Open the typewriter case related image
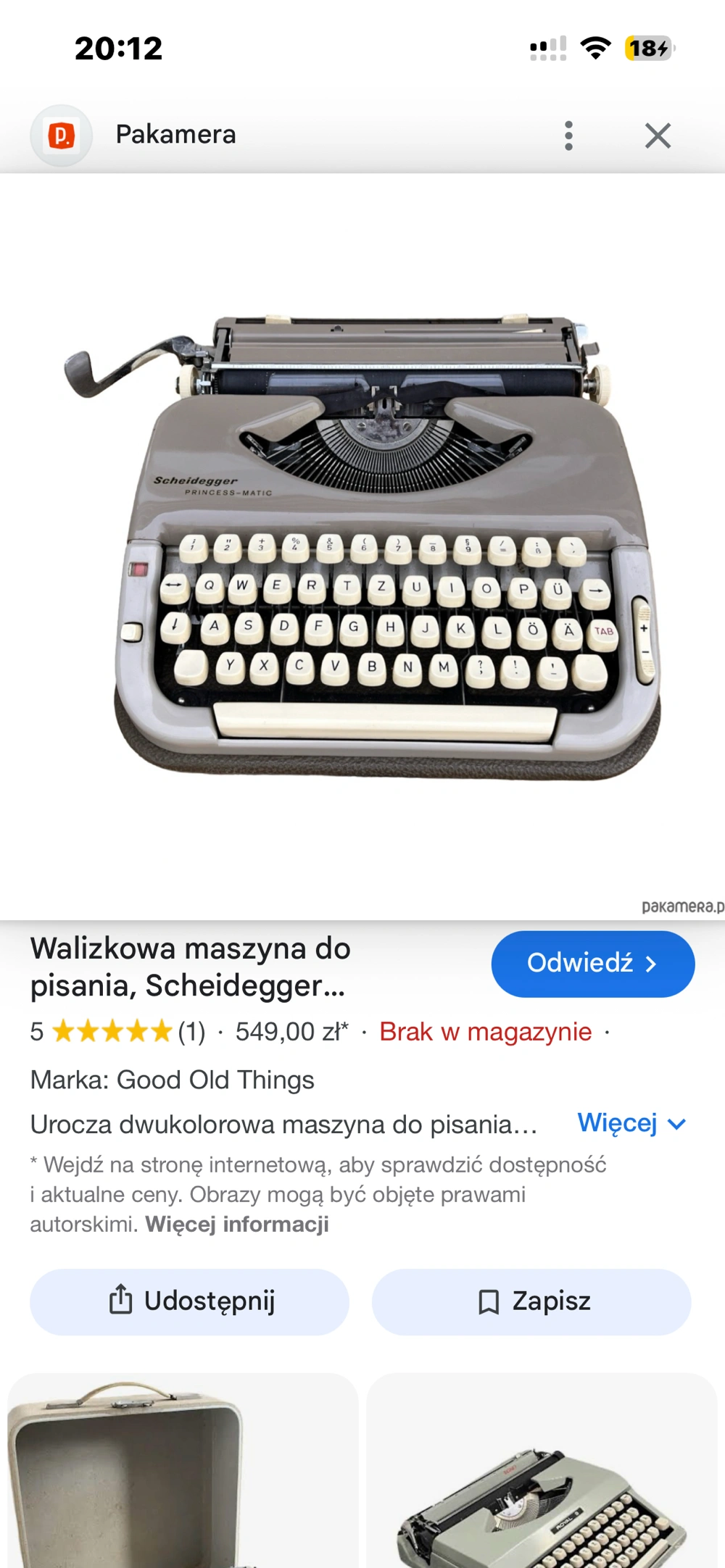The image size is (725, 1568). [x=183, y=1471]
